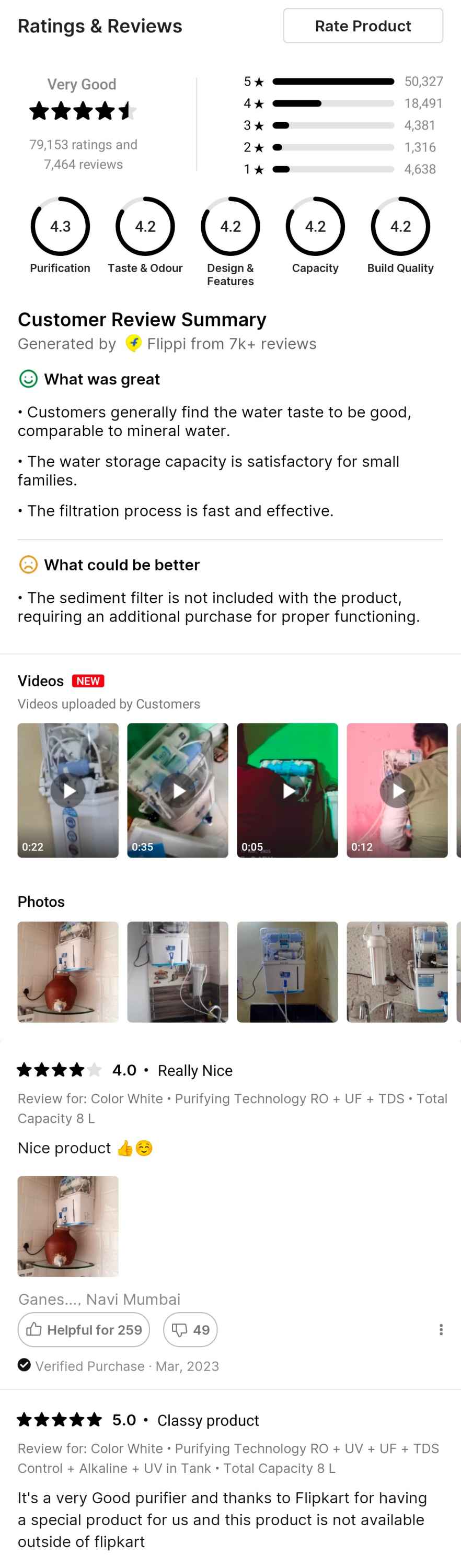This screenshot has height=1568, width=461.
Task: Open the purifier photo with the clay pot
Action: pyautogui.click(x=68, y=972)
